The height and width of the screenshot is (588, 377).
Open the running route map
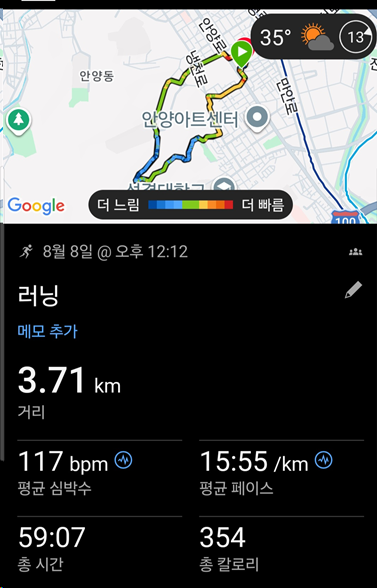(x=190, y=116)
